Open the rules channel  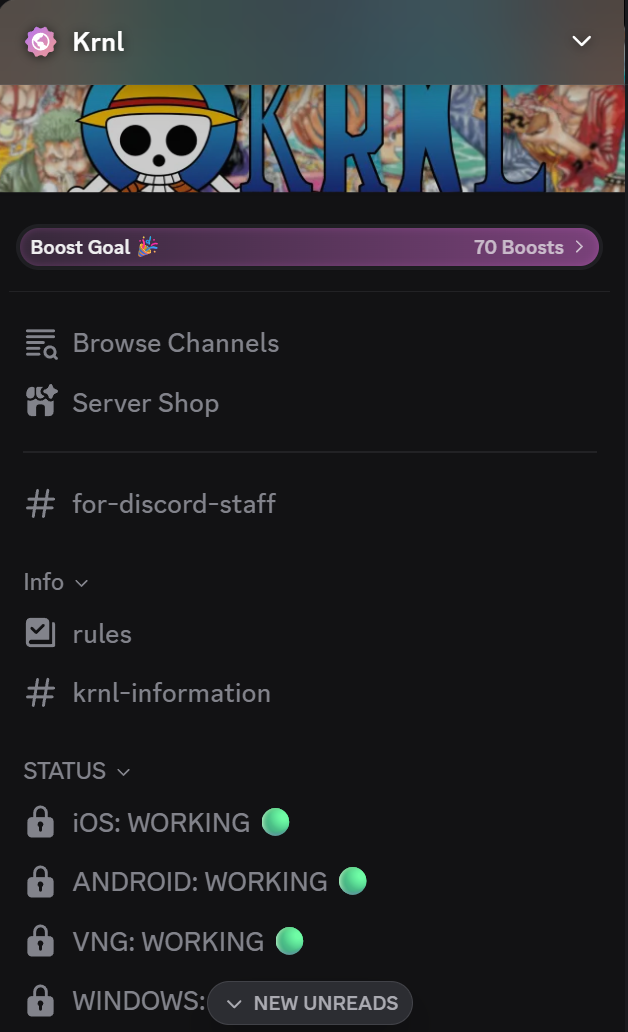309,634
